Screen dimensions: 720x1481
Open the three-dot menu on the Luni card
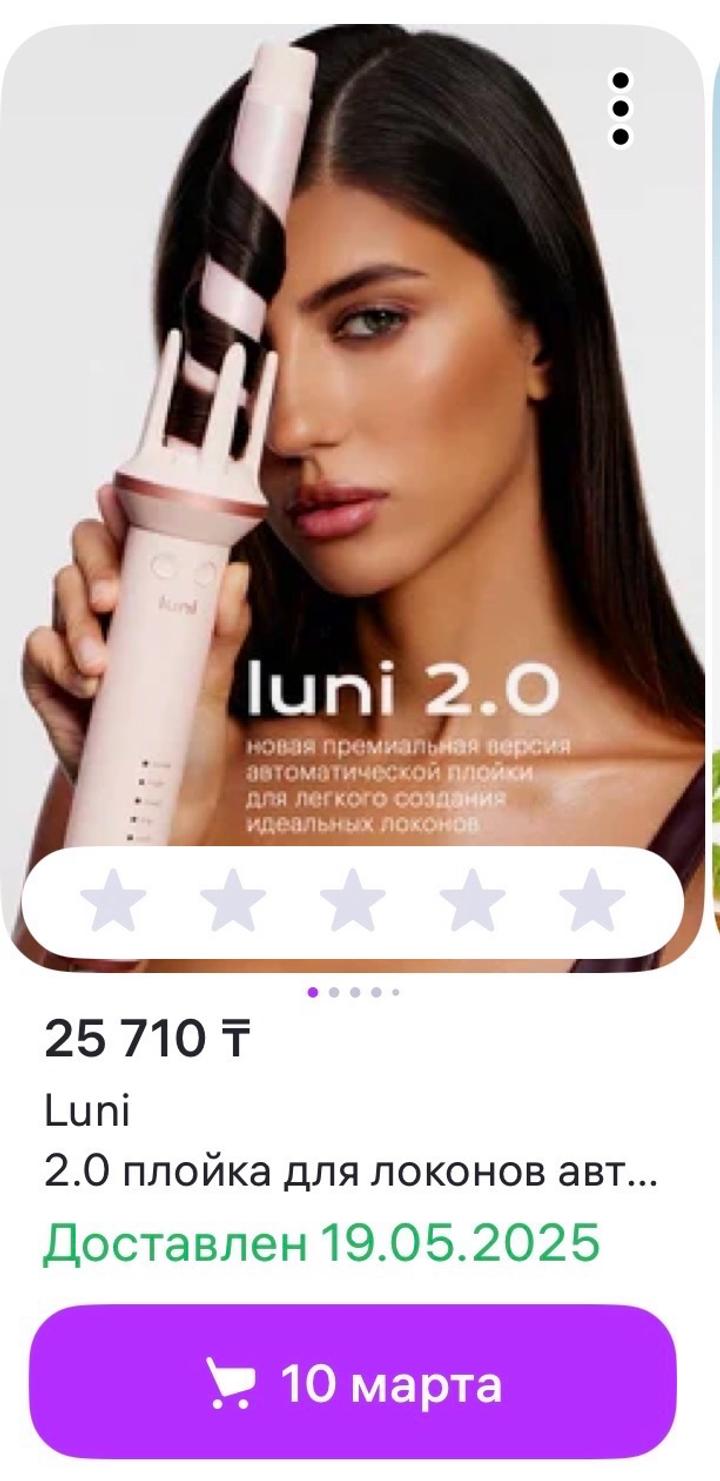pyautogui.click(x=621, y=108)
